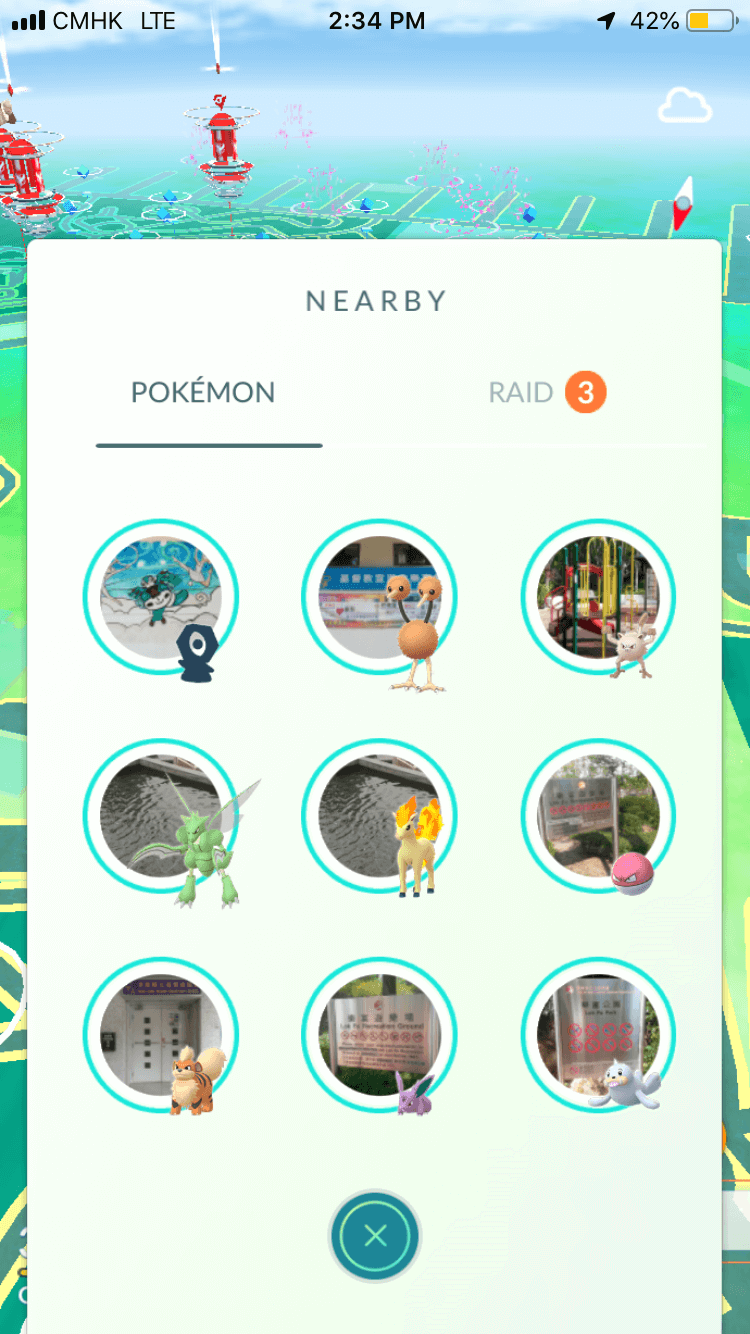Select the nearby Nidoran
Screen dimensions: 750x1334
click(x=380, y=1037)
